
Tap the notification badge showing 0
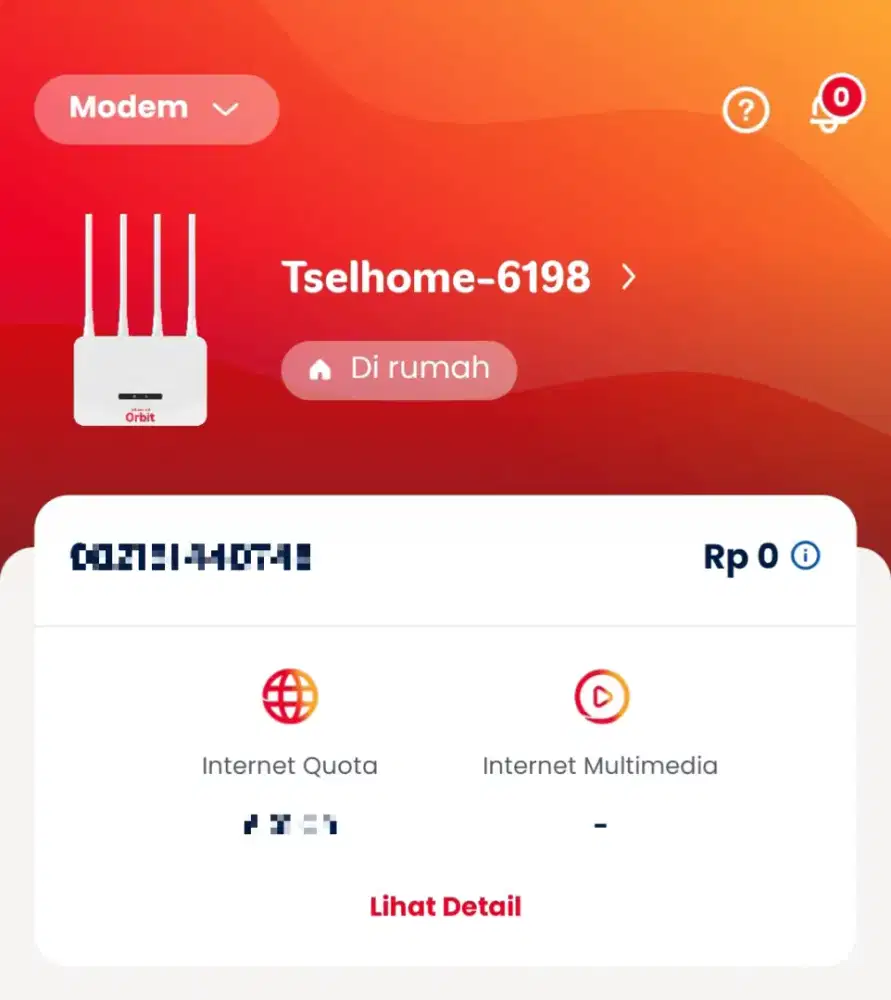842,95
